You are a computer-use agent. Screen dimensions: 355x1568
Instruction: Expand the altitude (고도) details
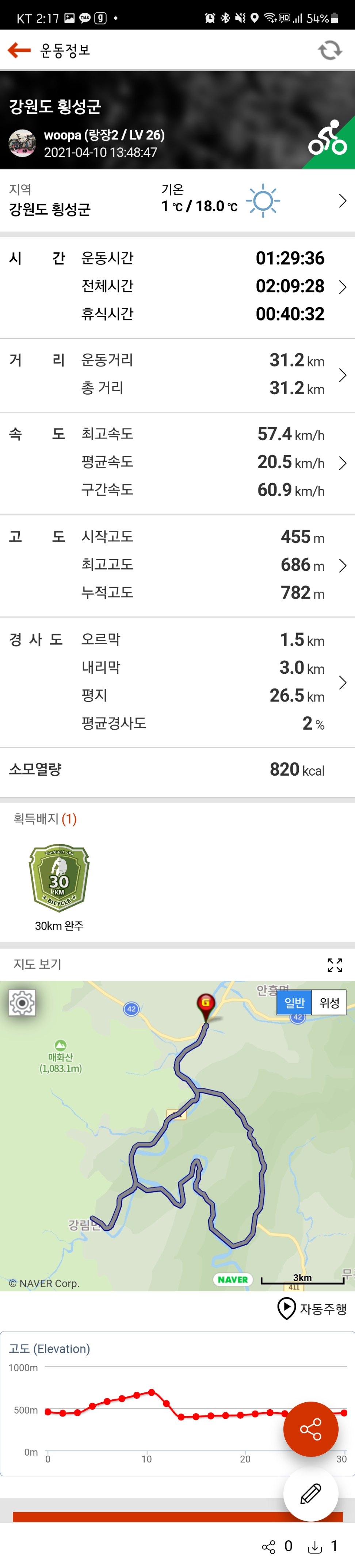tap(342, 565)
